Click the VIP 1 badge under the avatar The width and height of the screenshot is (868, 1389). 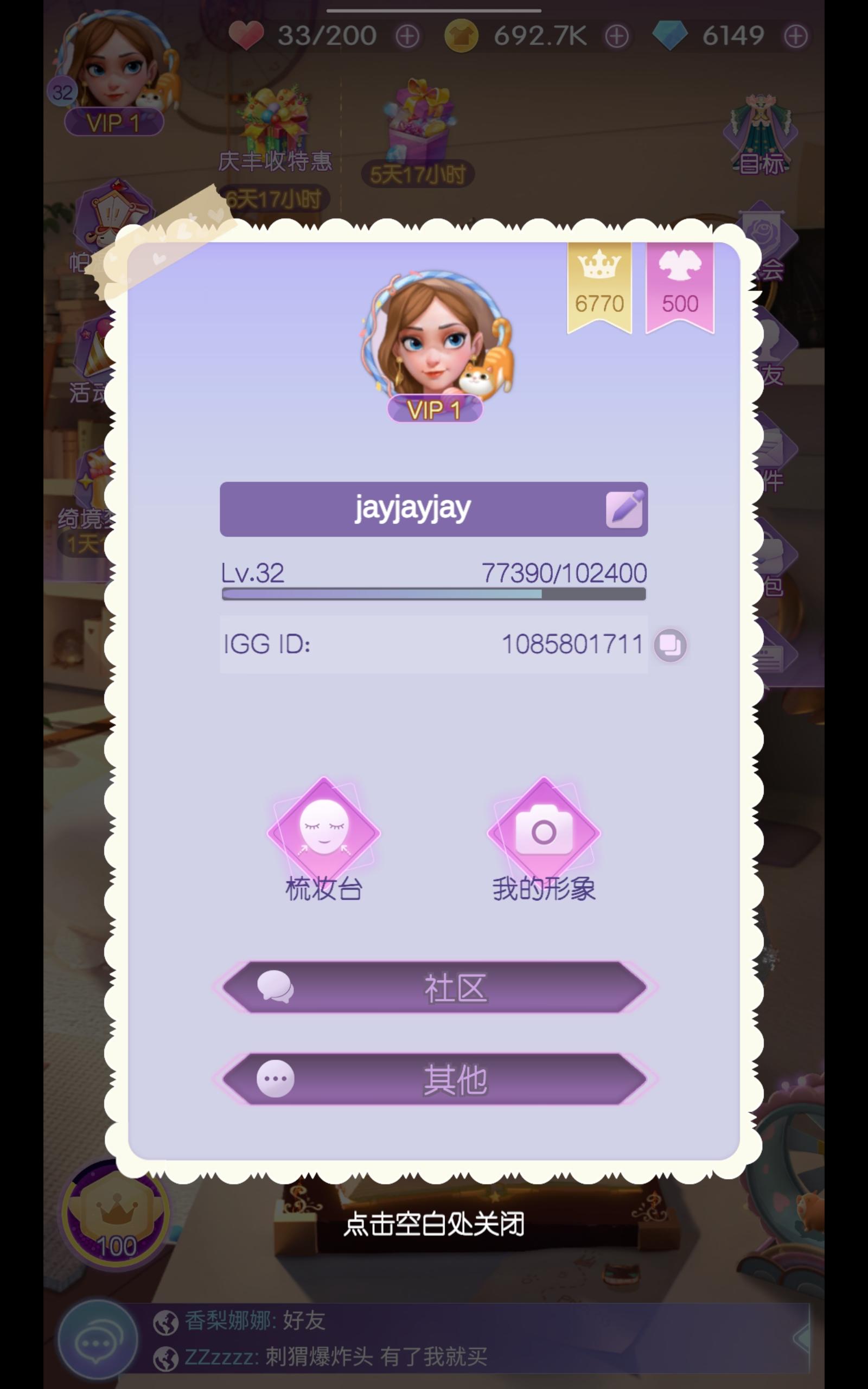(x=434, y=409)
